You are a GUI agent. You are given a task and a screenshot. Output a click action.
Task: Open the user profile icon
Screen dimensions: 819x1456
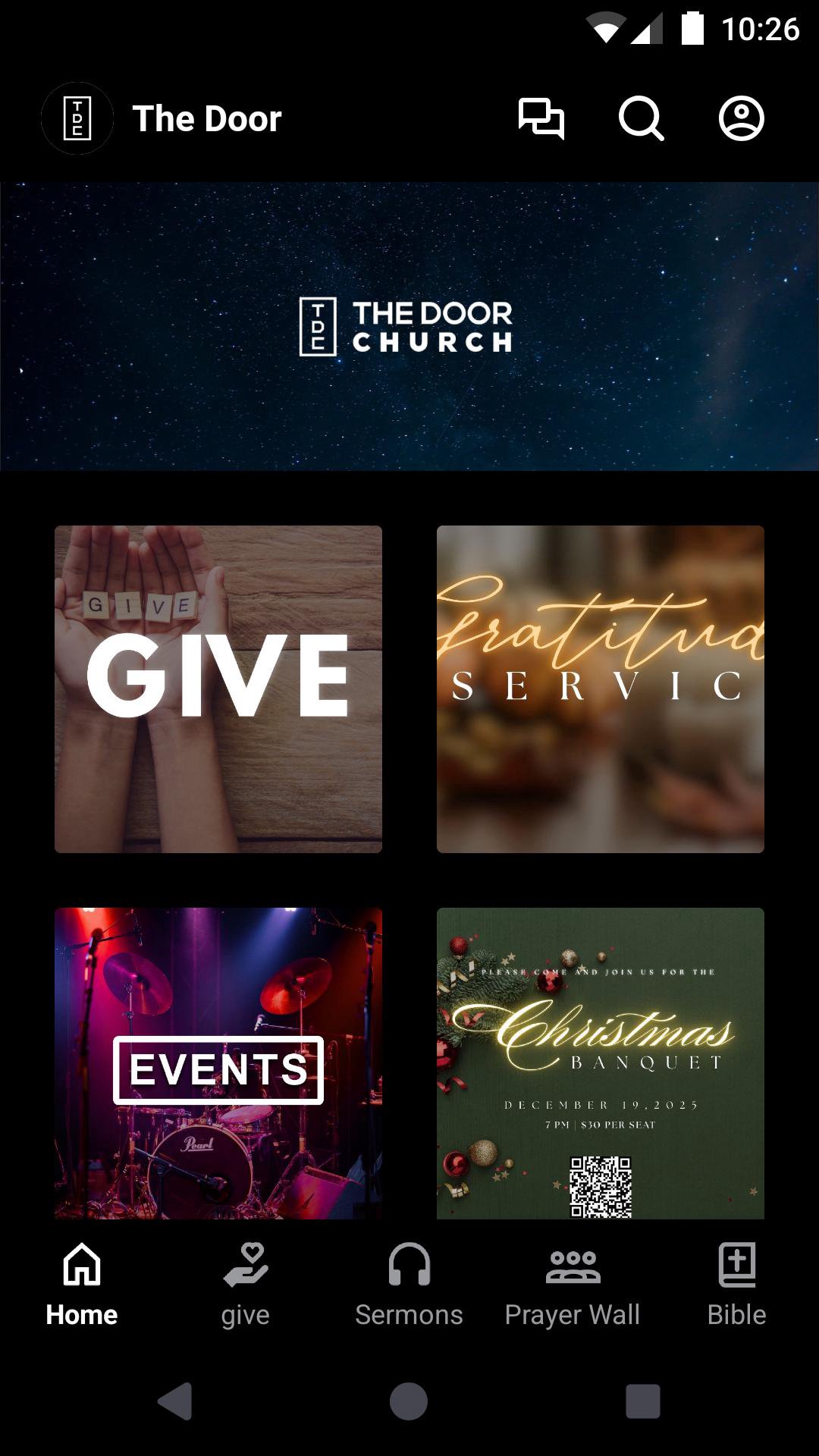tap(741, 119)
